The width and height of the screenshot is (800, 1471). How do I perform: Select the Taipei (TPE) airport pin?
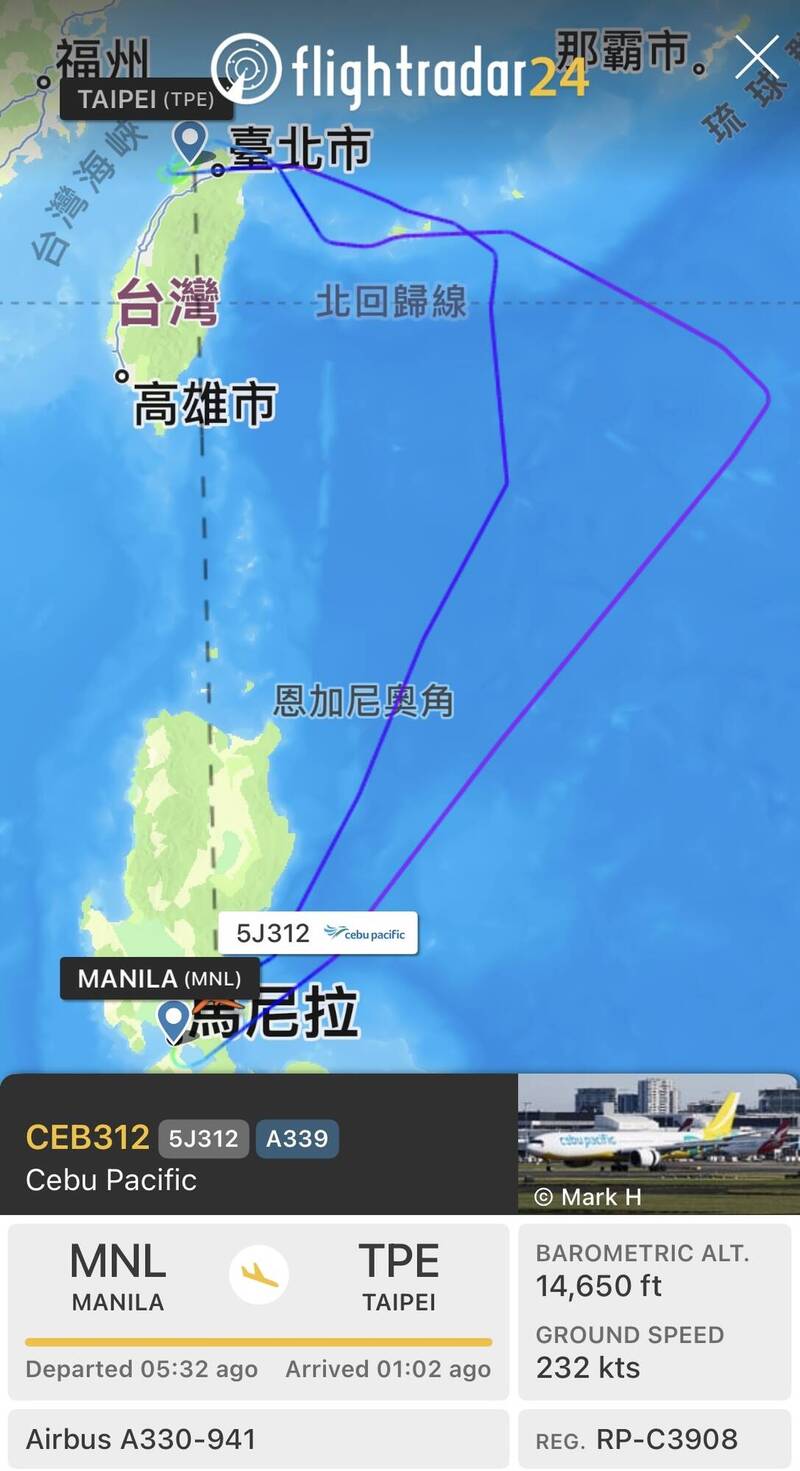(188, 142)
